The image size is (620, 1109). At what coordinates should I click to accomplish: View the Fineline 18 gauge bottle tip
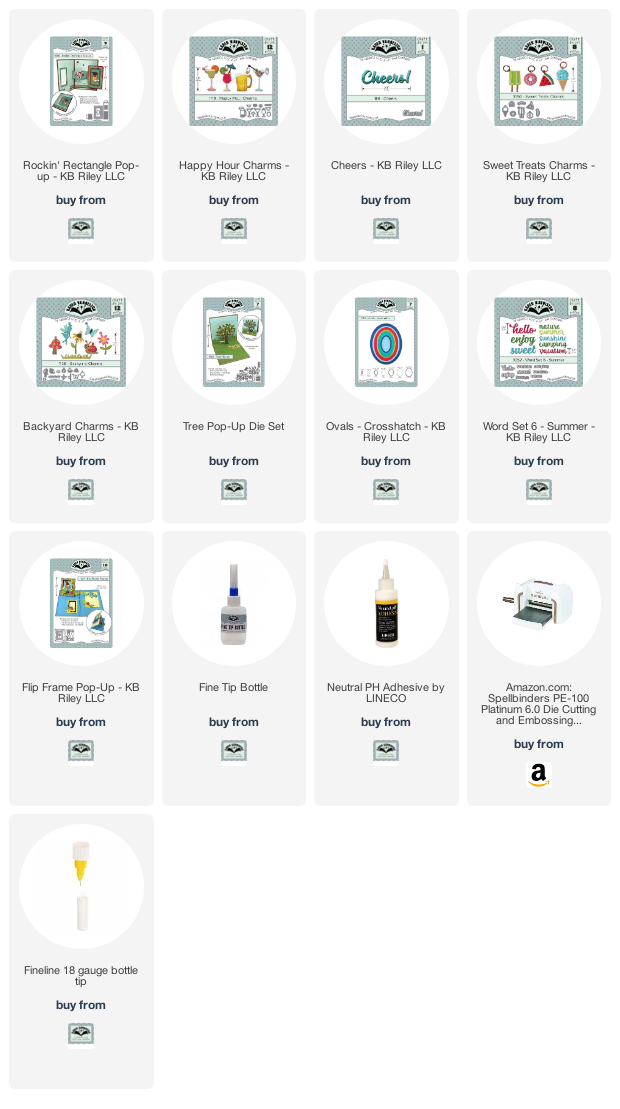(81, 951)
